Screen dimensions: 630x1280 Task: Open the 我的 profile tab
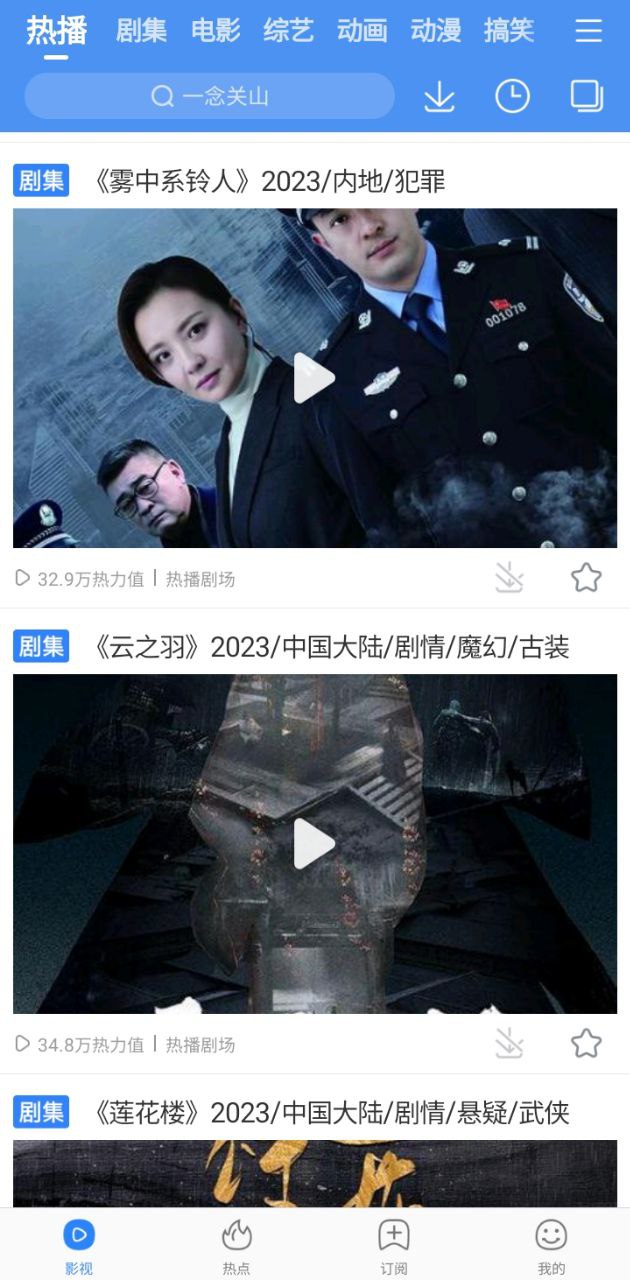click(551, 1246)
